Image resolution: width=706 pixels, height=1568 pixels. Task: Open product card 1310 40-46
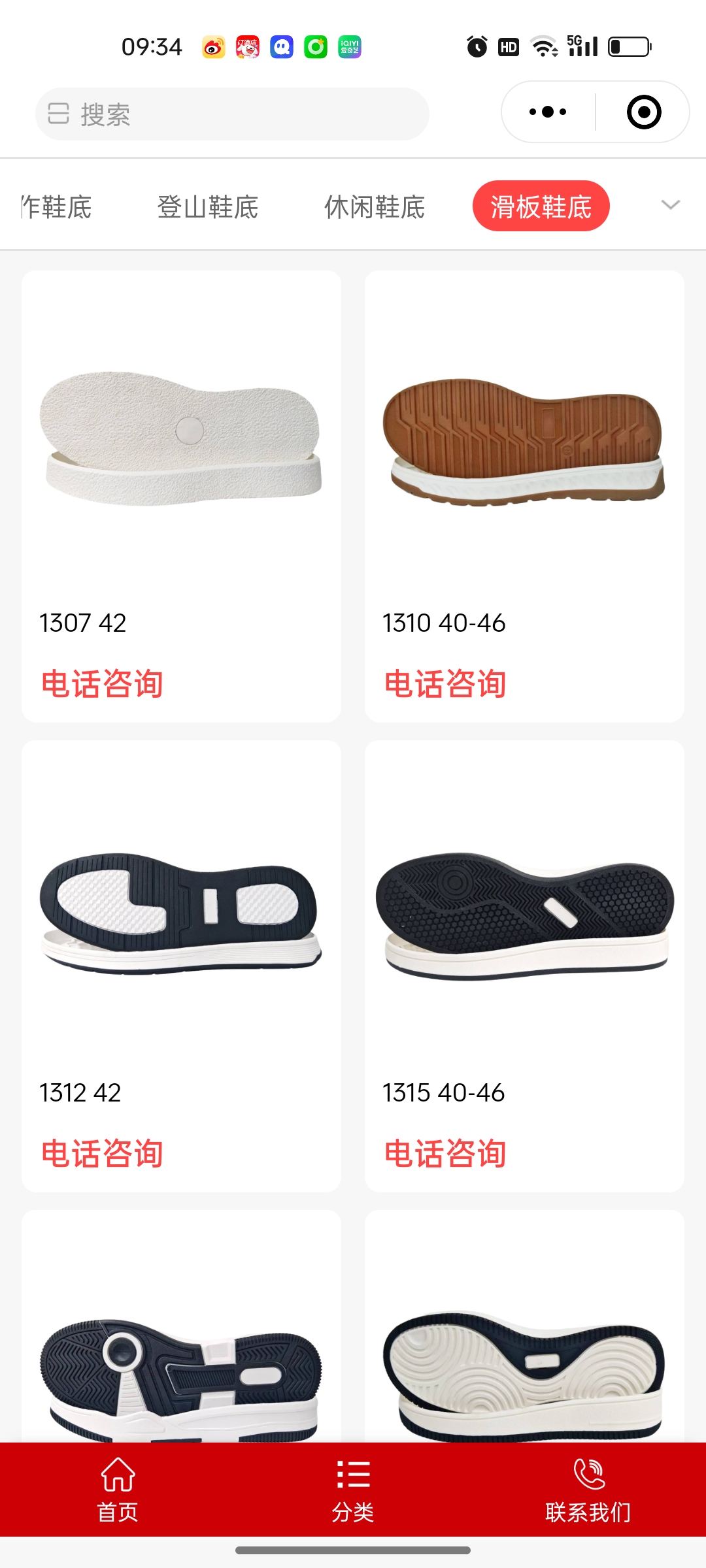click(x=524, y=497)
